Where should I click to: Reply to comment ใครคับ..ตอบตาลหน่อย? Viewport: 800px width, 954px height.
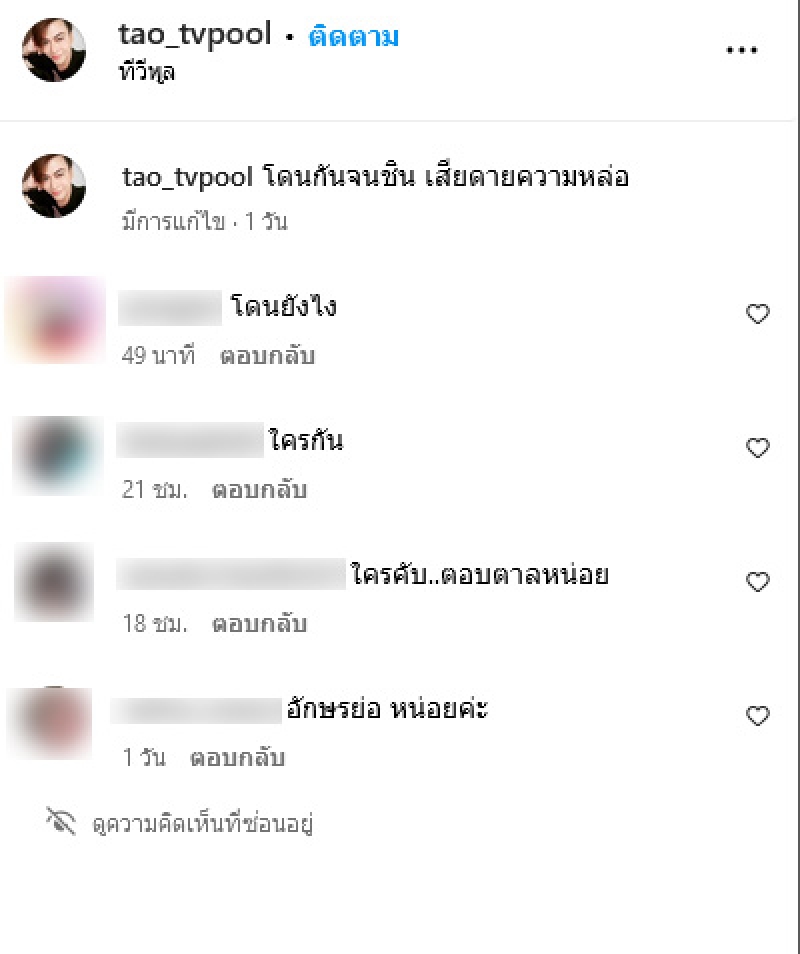pos(259,624)
